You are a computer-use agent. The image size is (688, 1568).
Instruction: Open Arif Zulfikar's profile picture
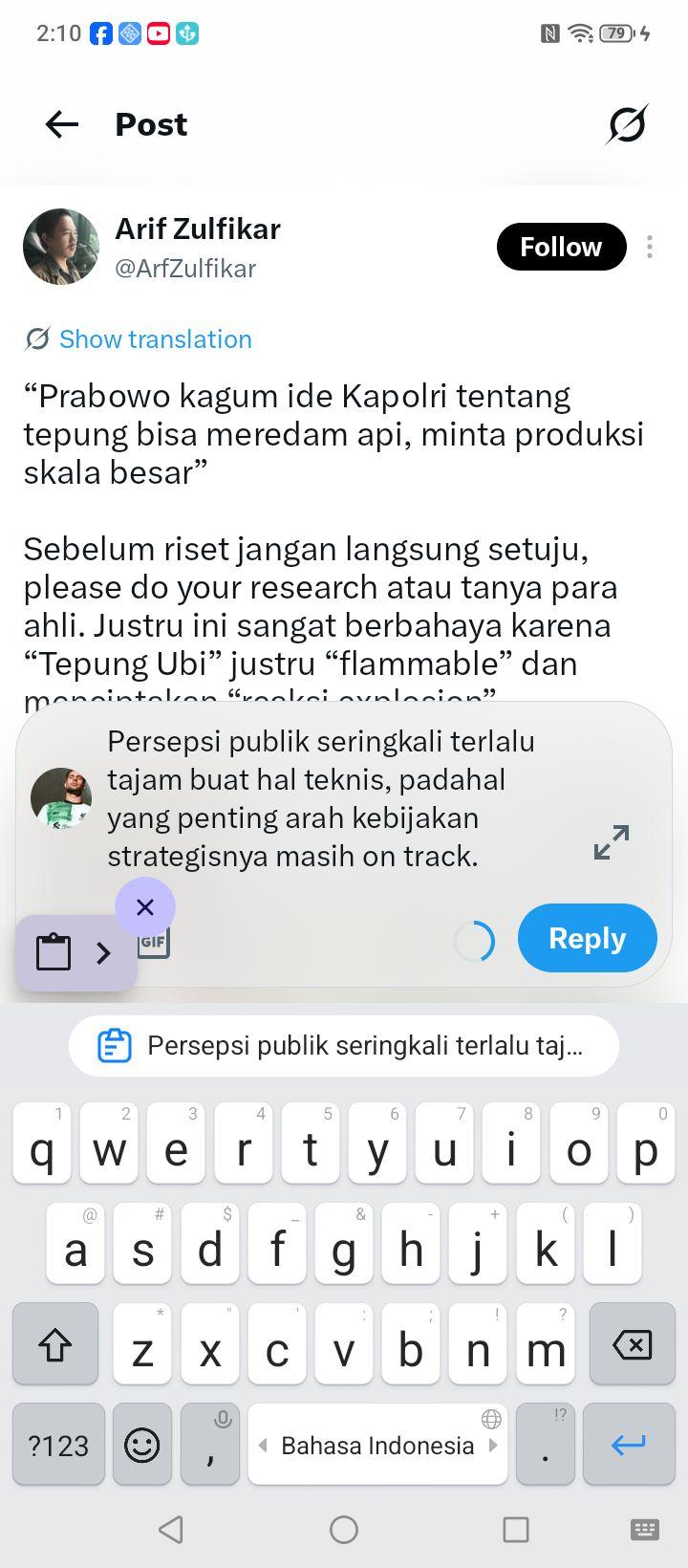(61, 247)
